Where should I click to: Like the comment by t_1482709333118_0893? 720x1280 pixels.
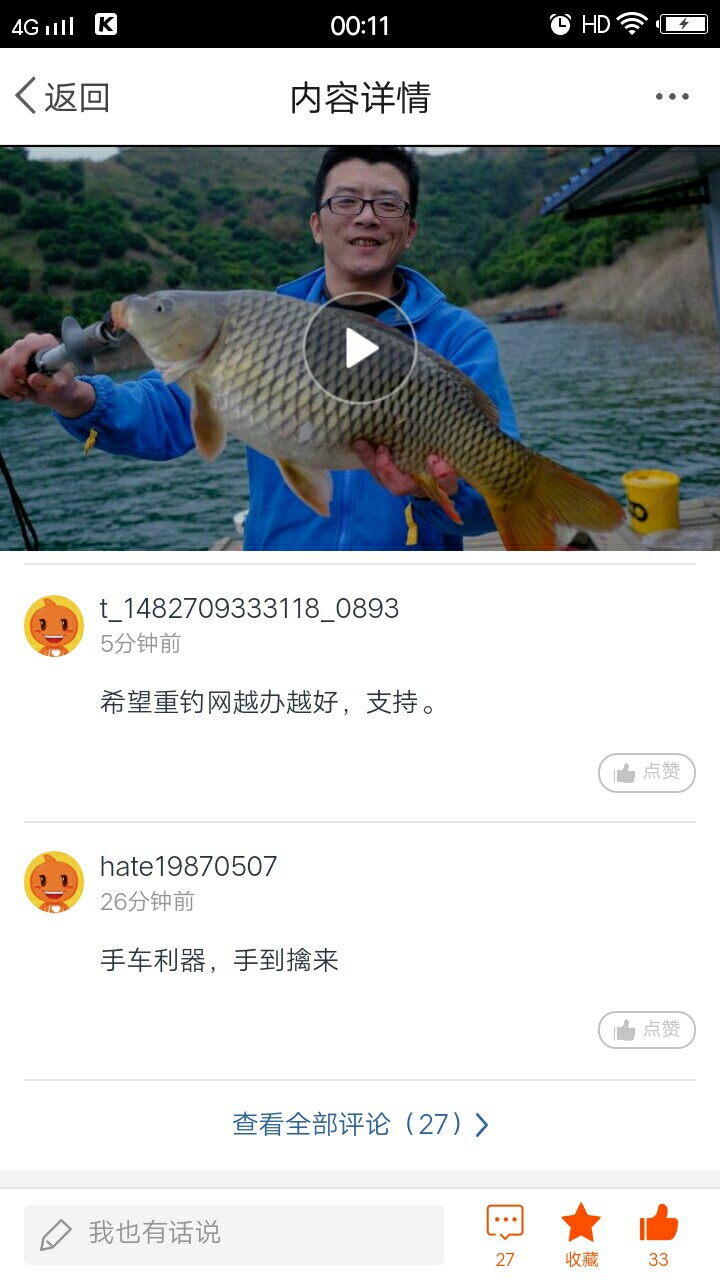point(646,772)
